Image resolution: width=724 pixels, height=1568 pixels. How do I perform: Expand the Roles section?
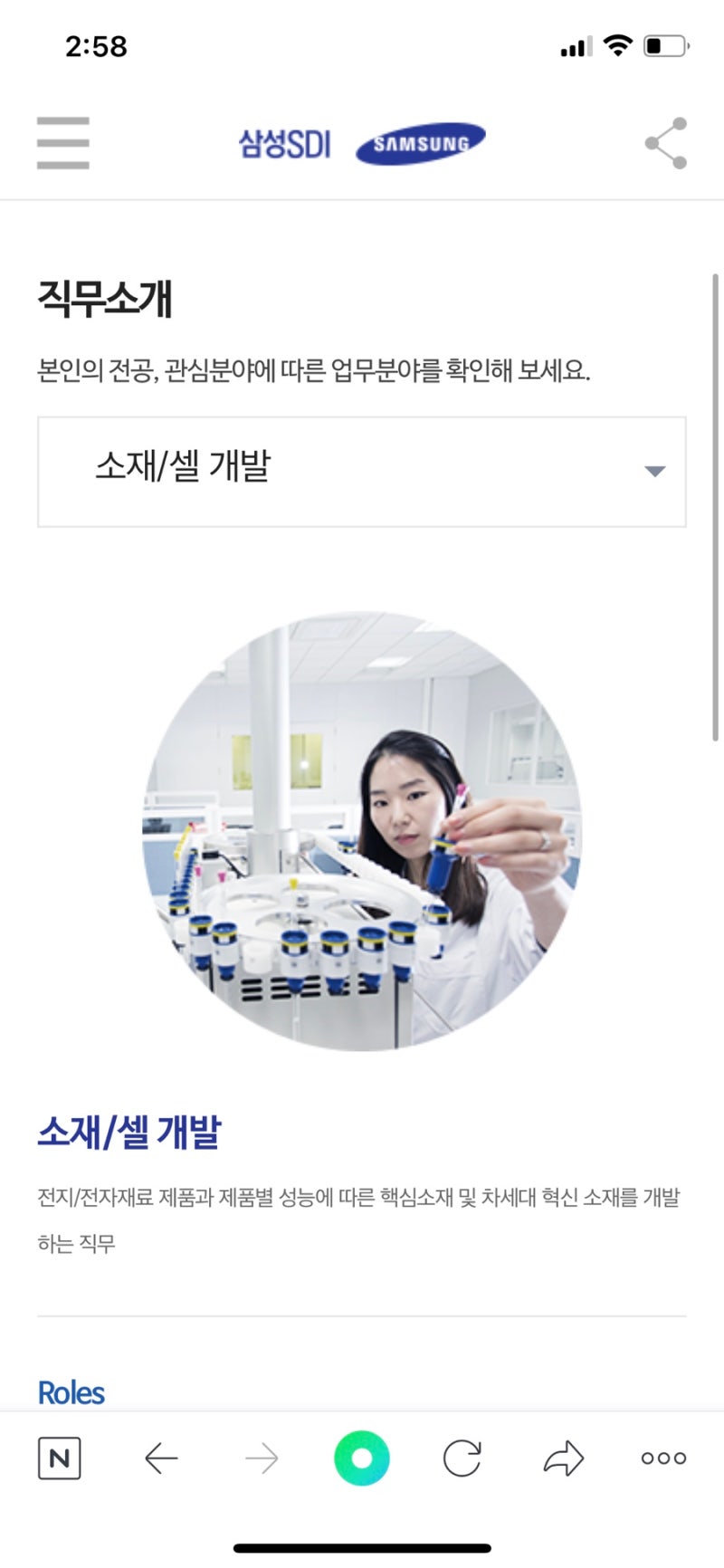[70, 1392]
